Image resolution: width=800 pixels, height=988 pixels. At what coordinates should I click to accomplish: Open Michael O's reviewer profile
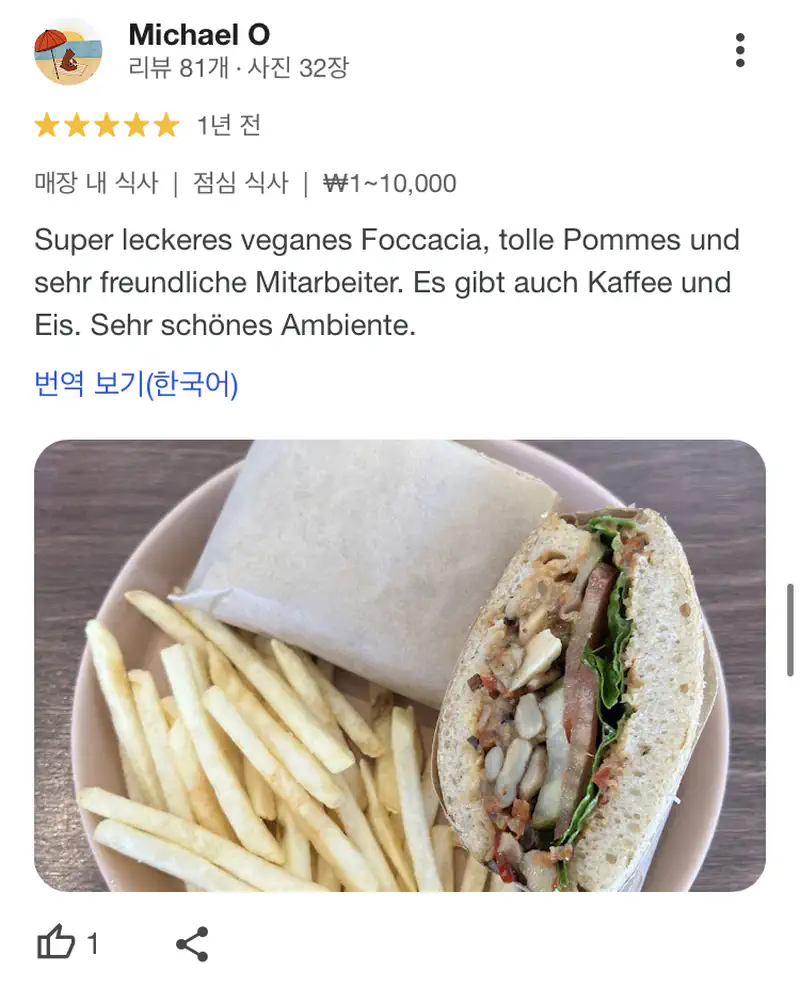pos(199,35)
